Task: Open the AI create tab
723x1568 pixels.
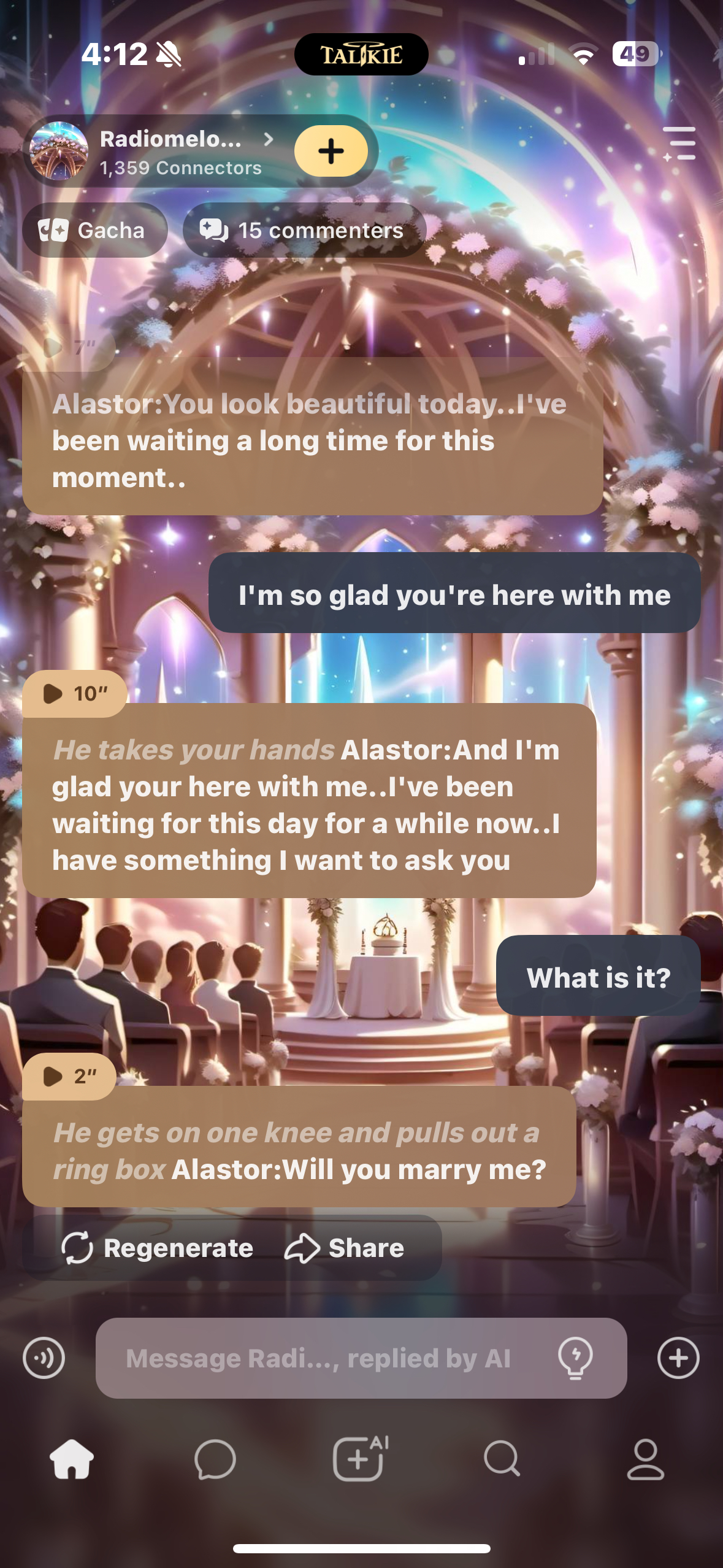Action: coord(360,1459)
